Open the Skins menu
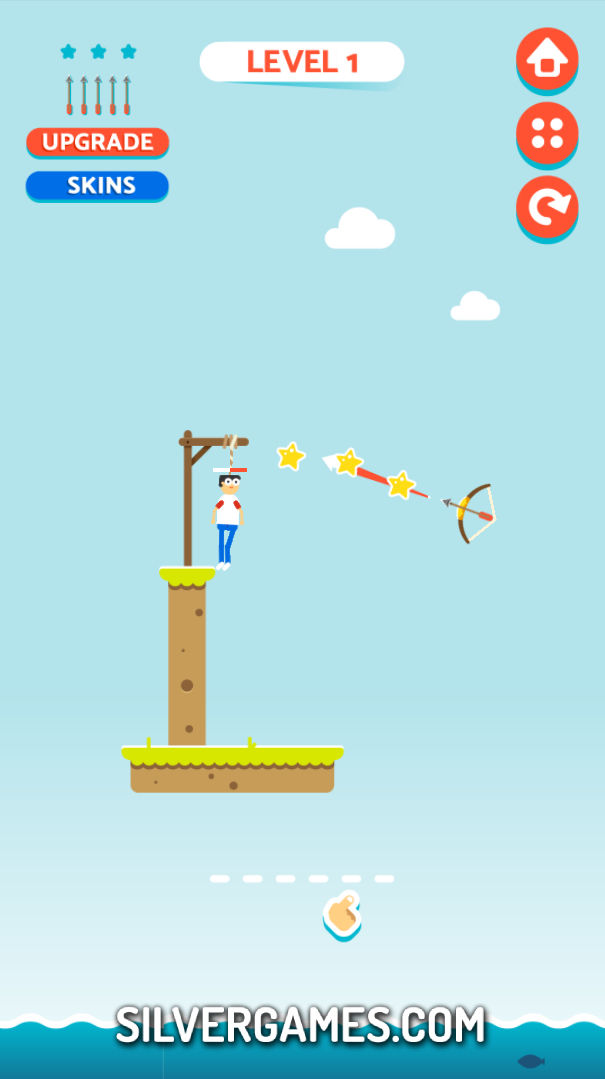Viewport: 605px width, 1079px height. [x=97, y=185]
